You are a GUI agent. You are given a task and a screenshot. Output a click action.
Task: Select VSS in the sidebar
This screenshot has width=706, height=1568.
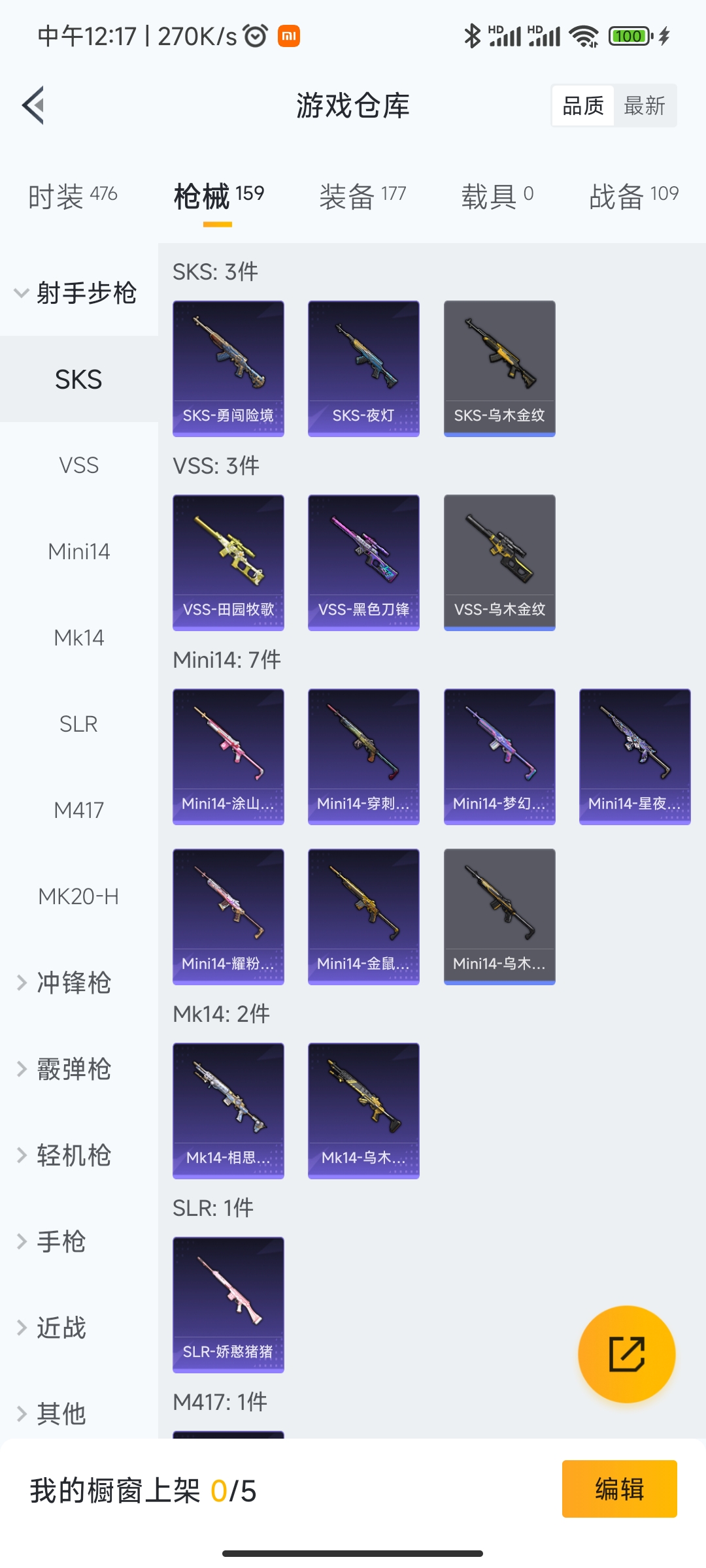78,465
